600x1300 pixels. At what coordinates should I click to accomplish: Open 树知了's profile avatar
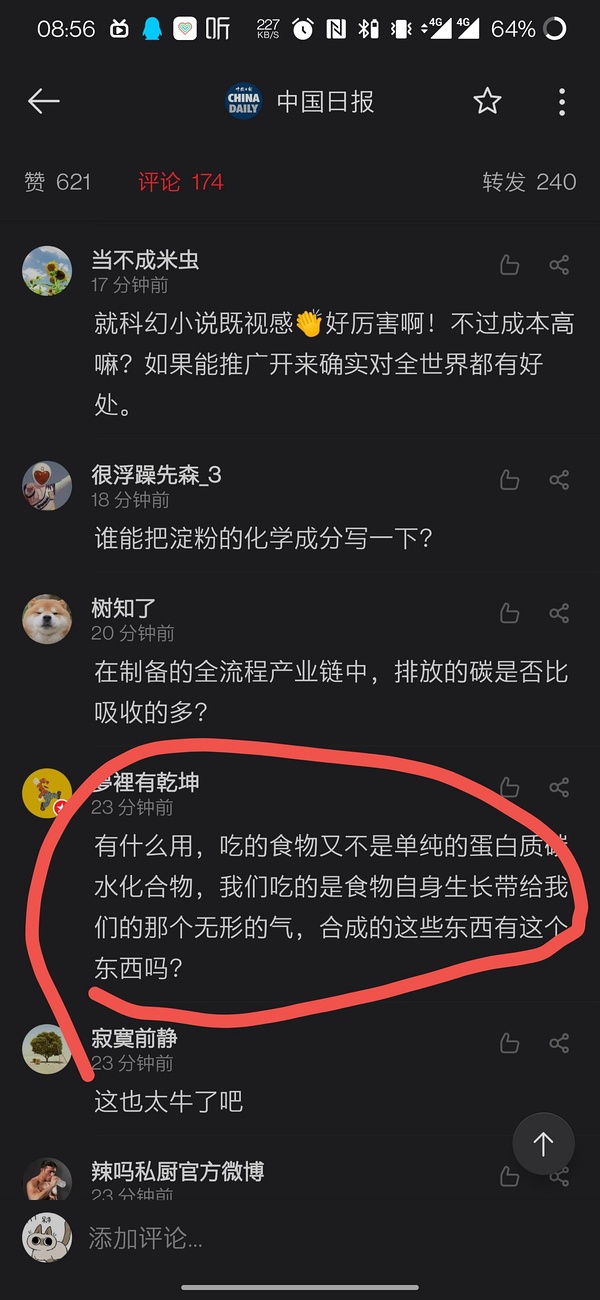(x=47, y=618)
